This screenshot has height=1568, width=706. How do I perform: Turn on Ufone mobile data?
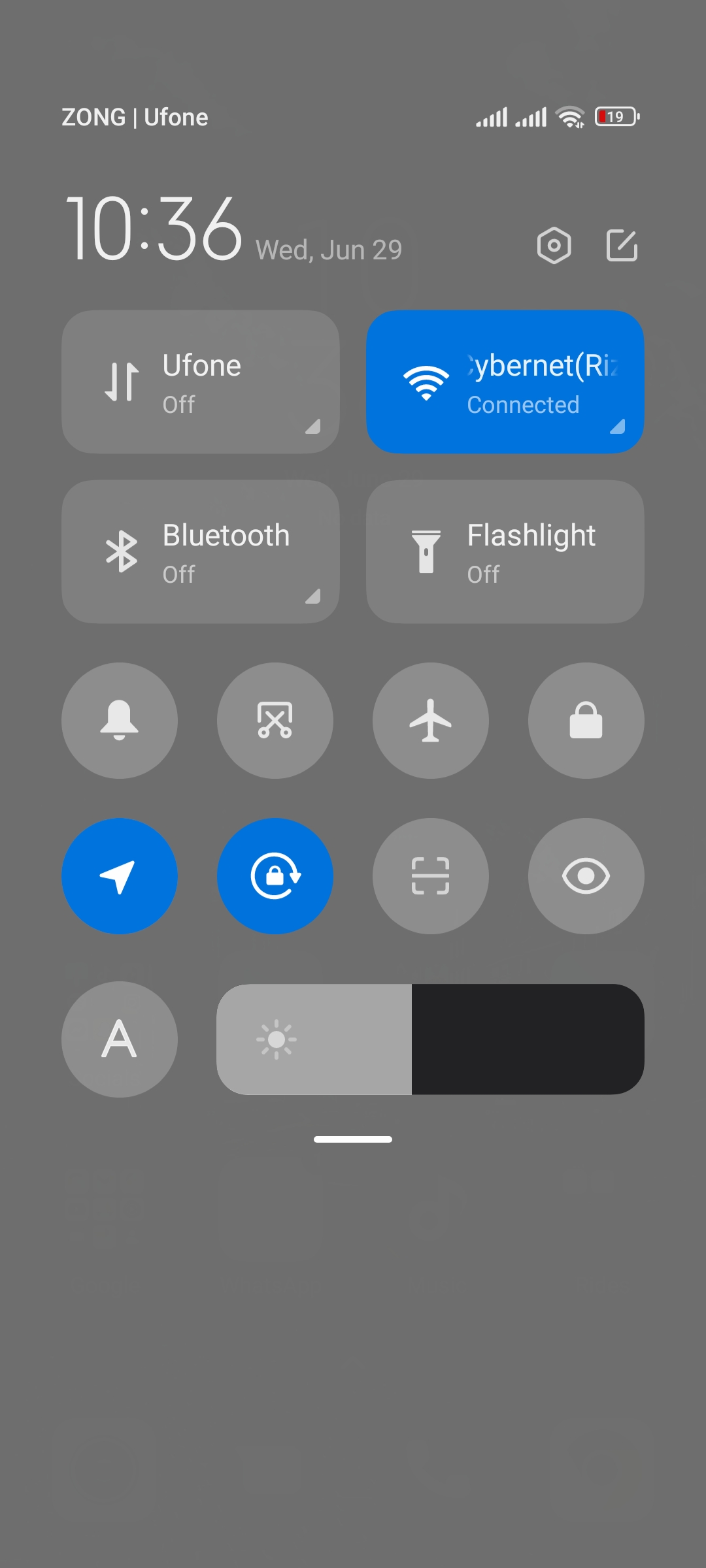tap(200, 382)
